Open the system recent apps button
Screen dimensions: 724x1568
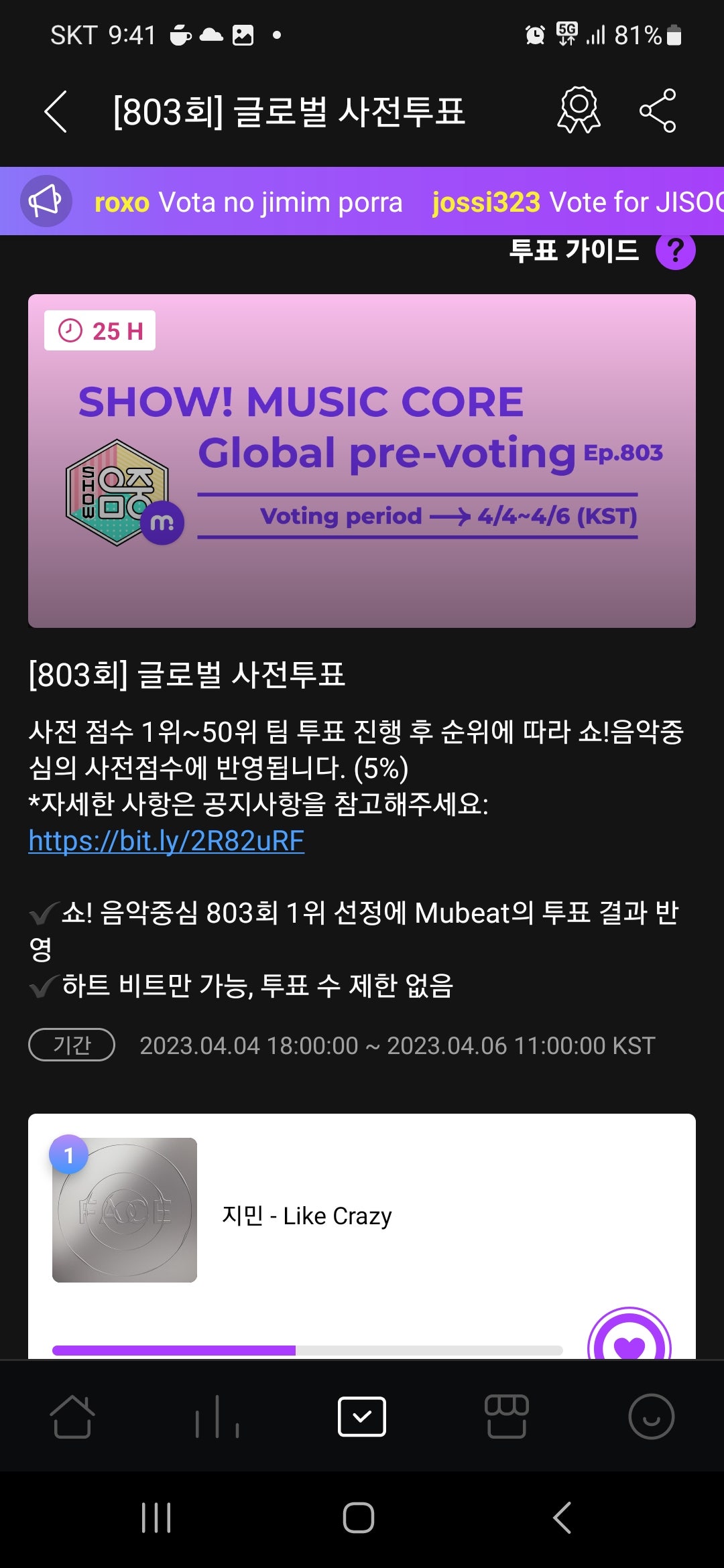156,1518
